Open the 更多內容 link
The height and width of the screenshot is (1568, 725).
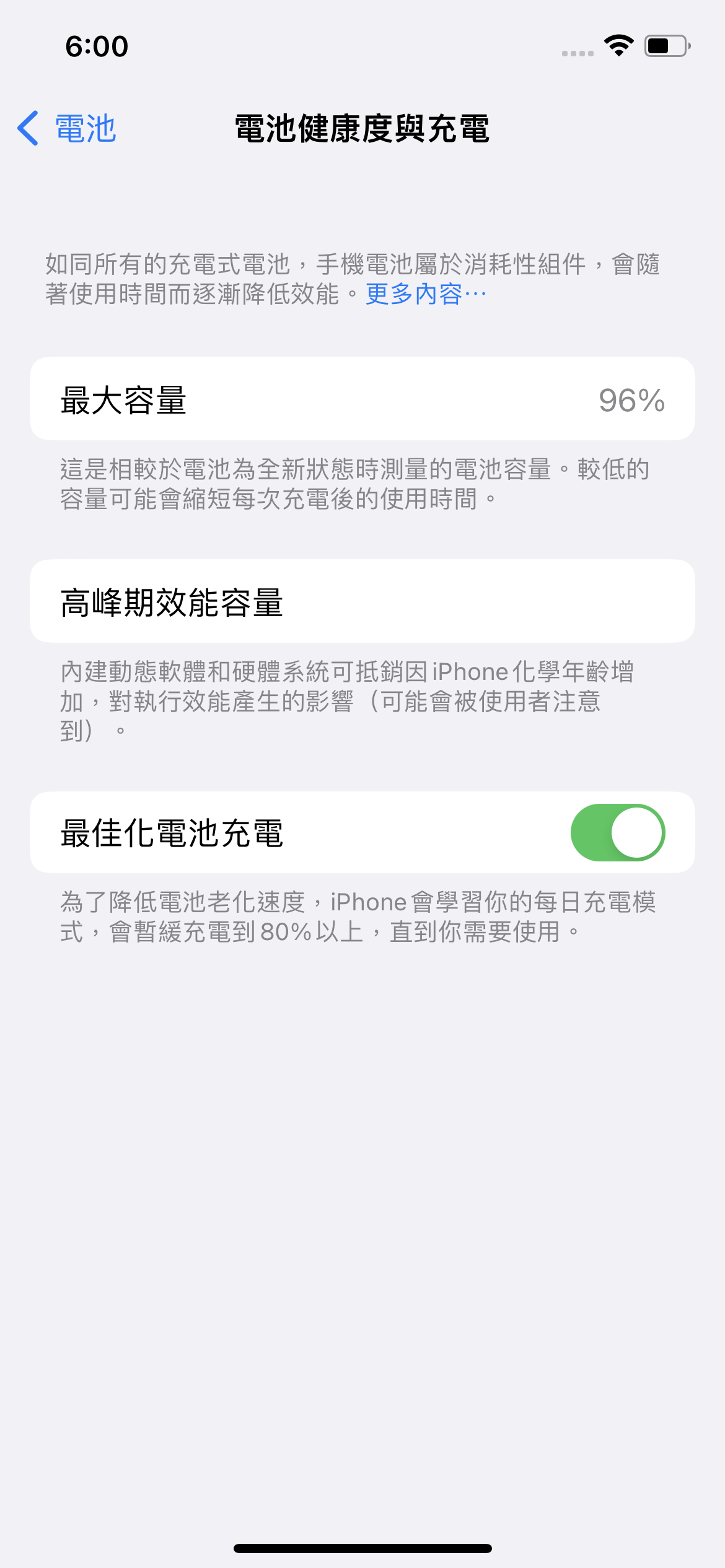click(x=426, y=294)
